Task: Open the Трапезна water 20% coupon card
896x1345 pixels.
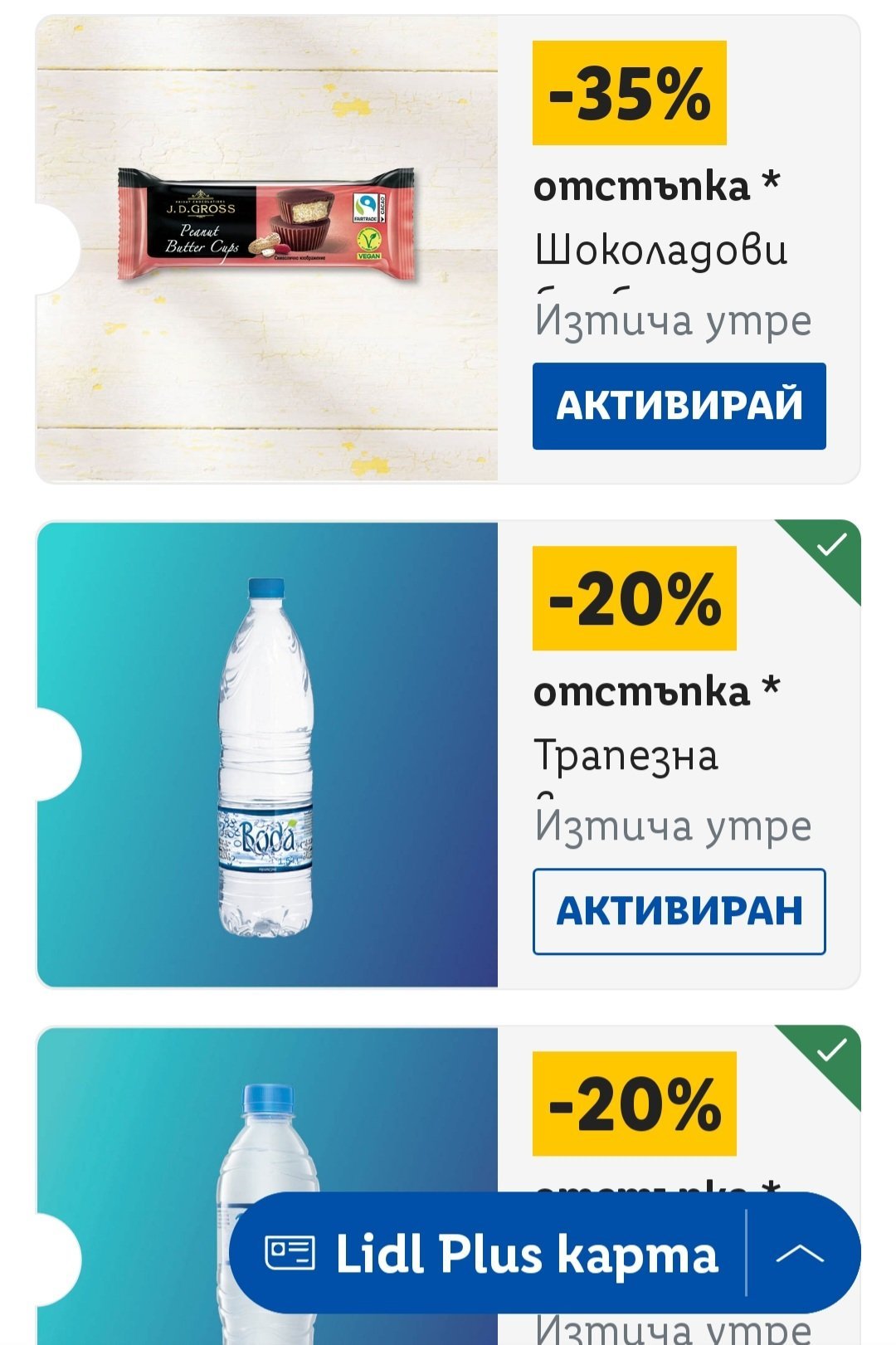Action: point(267,754)
